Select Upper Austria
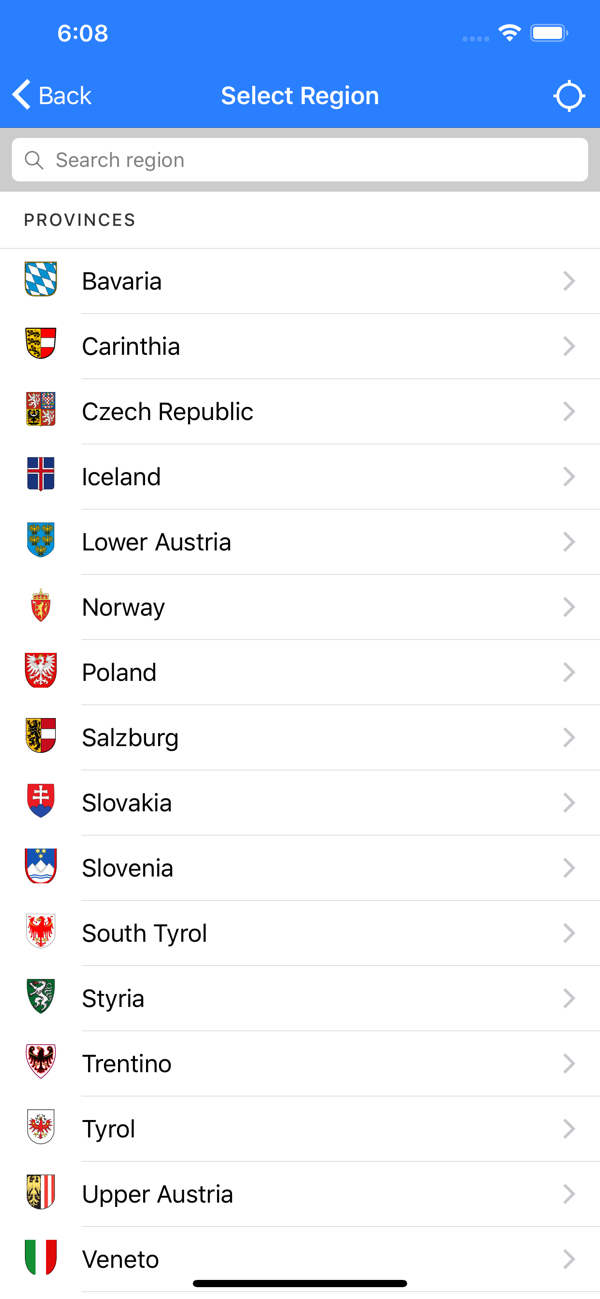The image size is (600, 1299). tap(300, 1194)
